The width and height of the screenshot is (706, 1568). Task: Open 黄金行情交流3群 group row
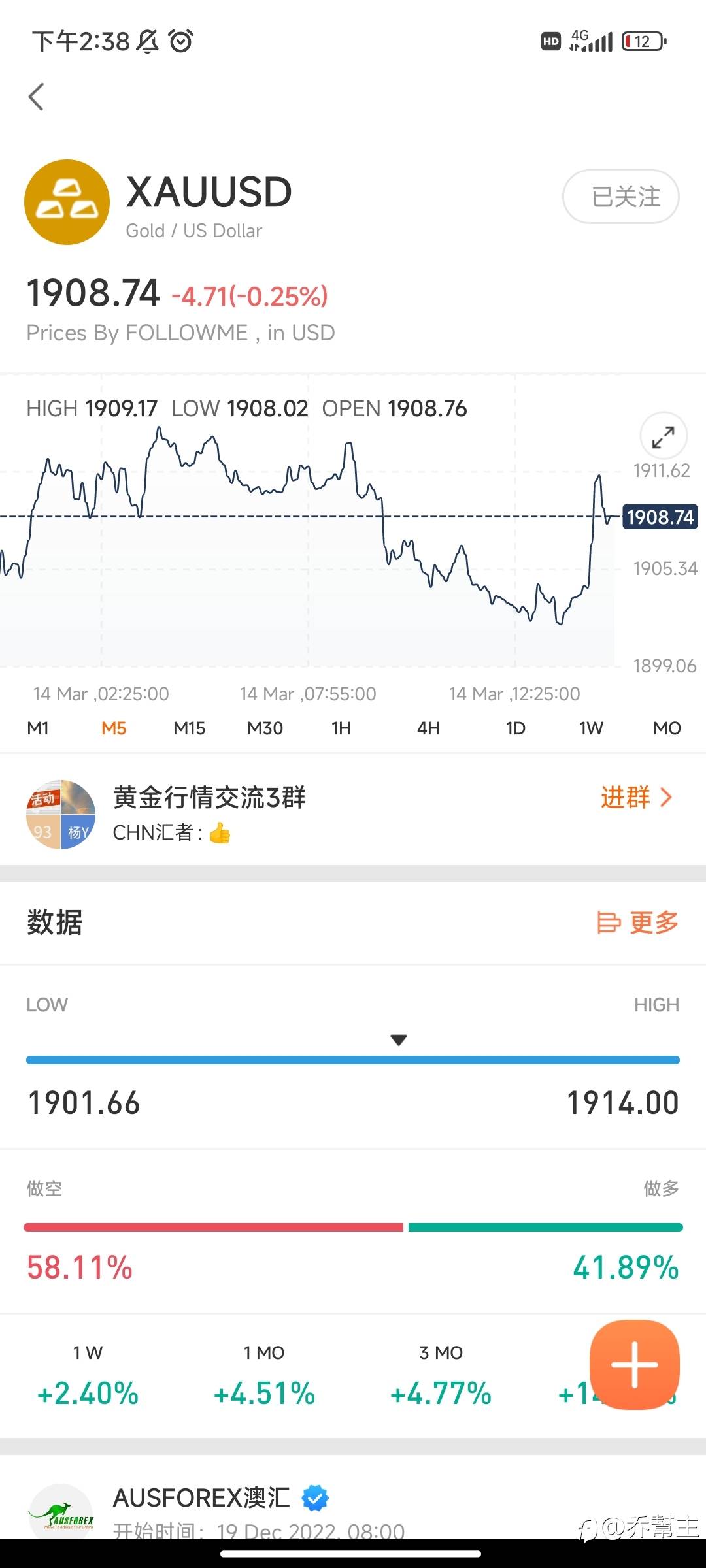pyautogui.click(x=353, y=814)
